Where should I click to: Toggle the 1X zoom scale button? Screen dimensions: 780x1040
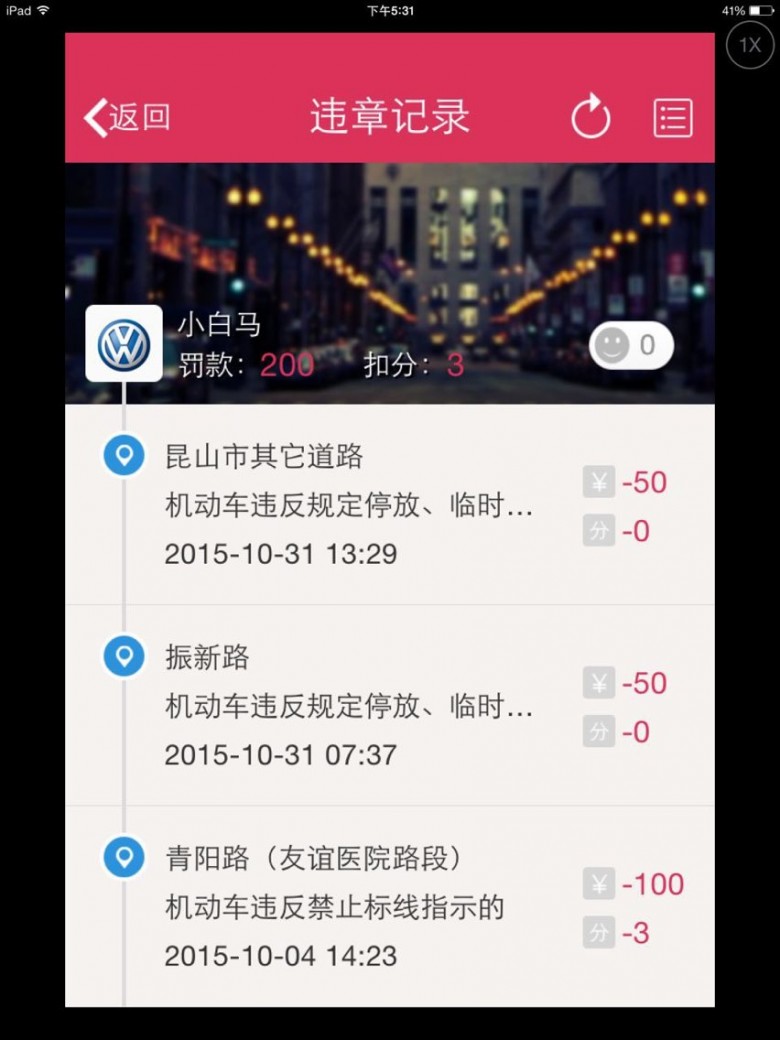[x=749, y=46]
